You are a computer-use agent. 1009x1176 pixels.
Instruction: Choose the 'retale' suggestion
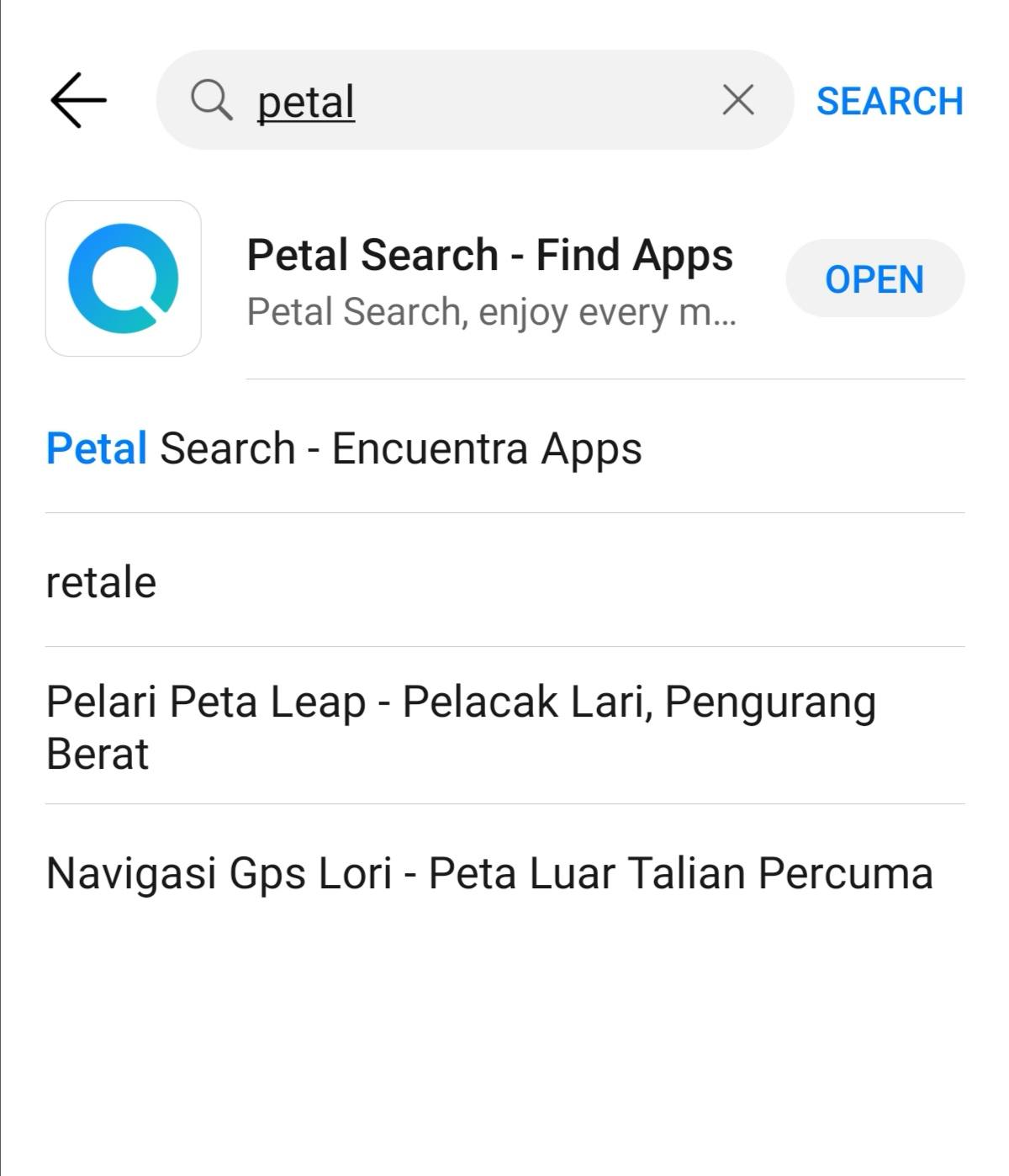point(101,580)
